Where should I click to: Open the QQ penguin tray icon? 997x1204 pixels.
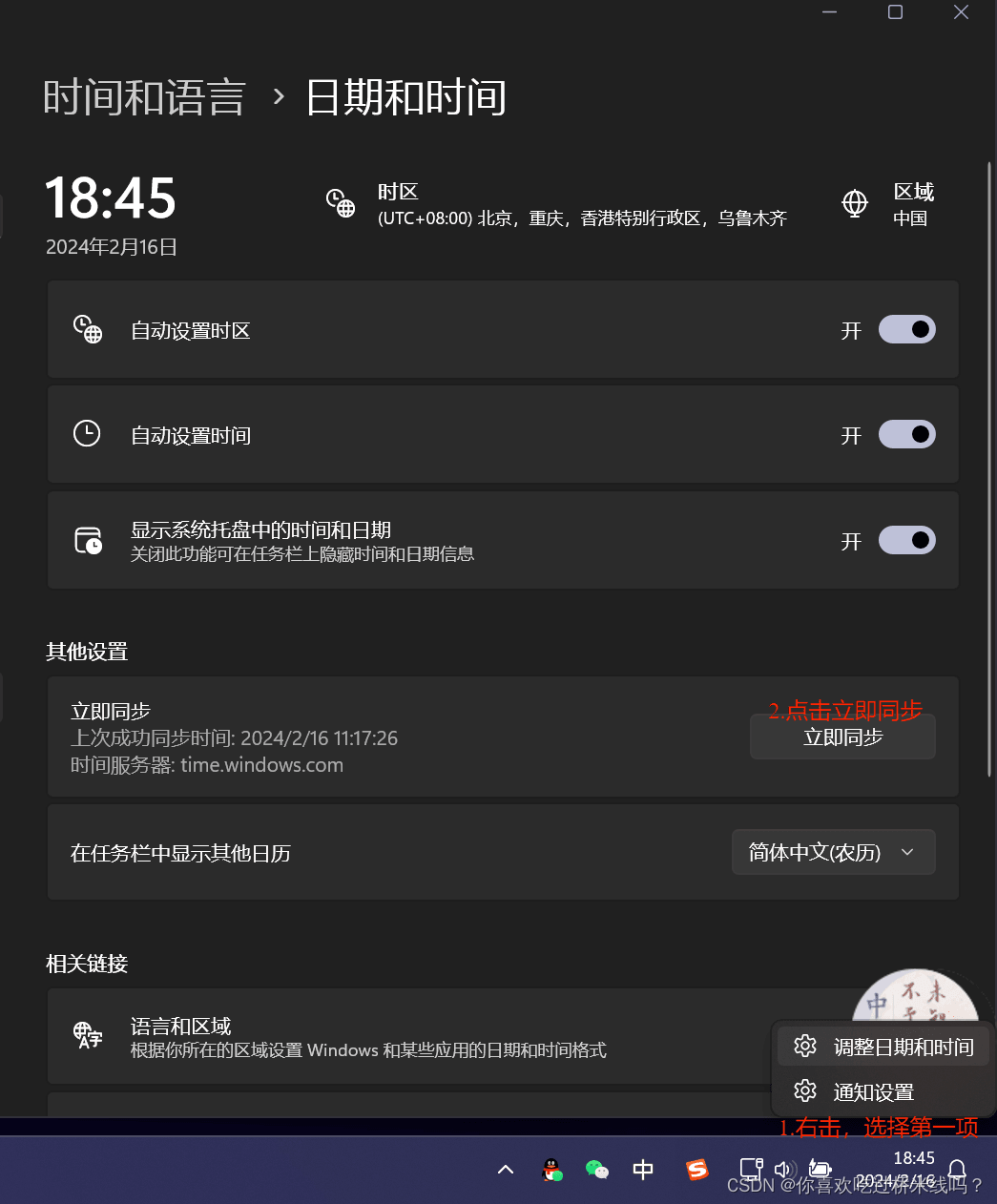click(551, 1170)
